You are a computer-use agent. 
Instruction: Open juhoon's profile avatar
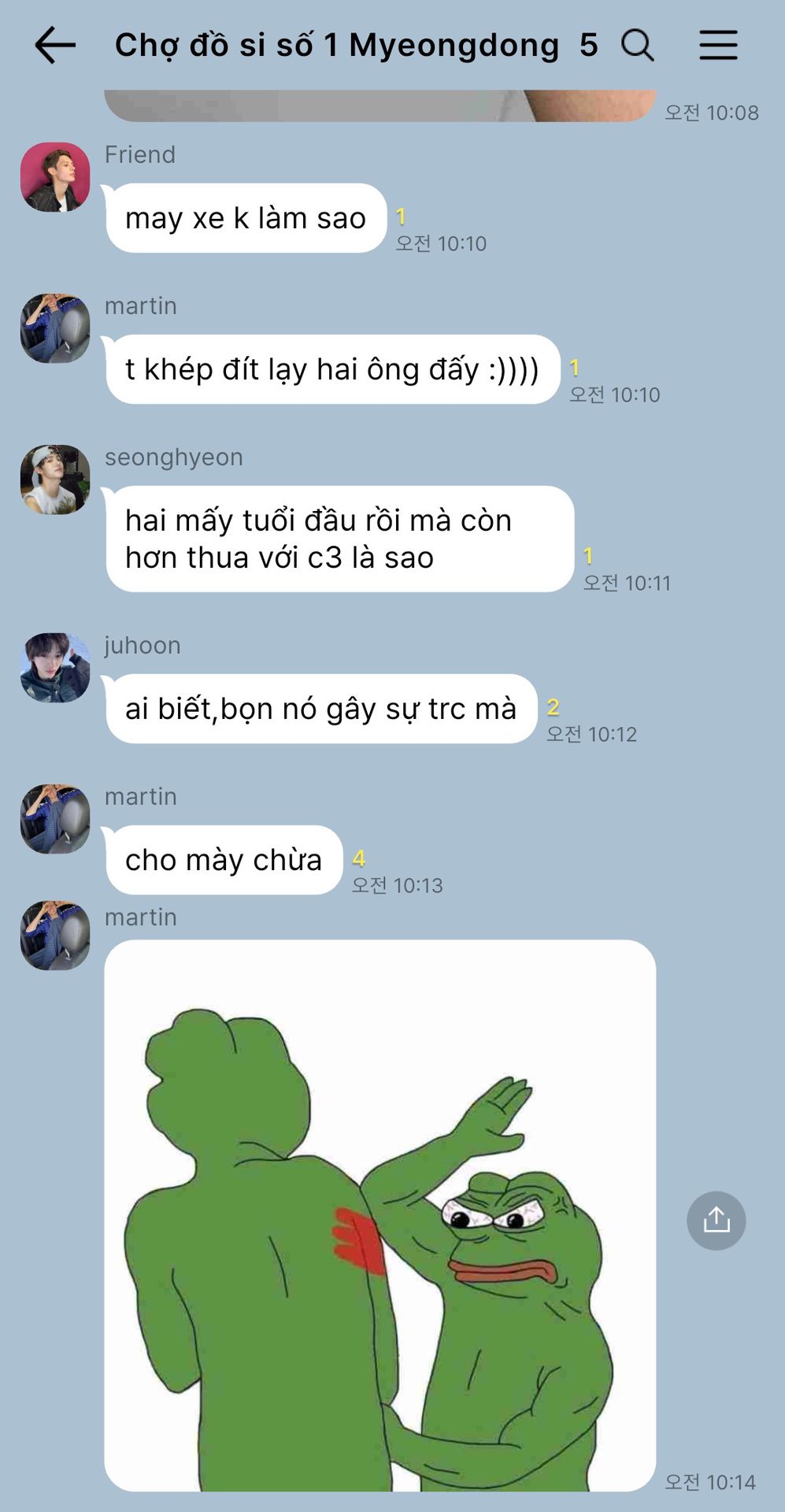click(x=55, y=668)
